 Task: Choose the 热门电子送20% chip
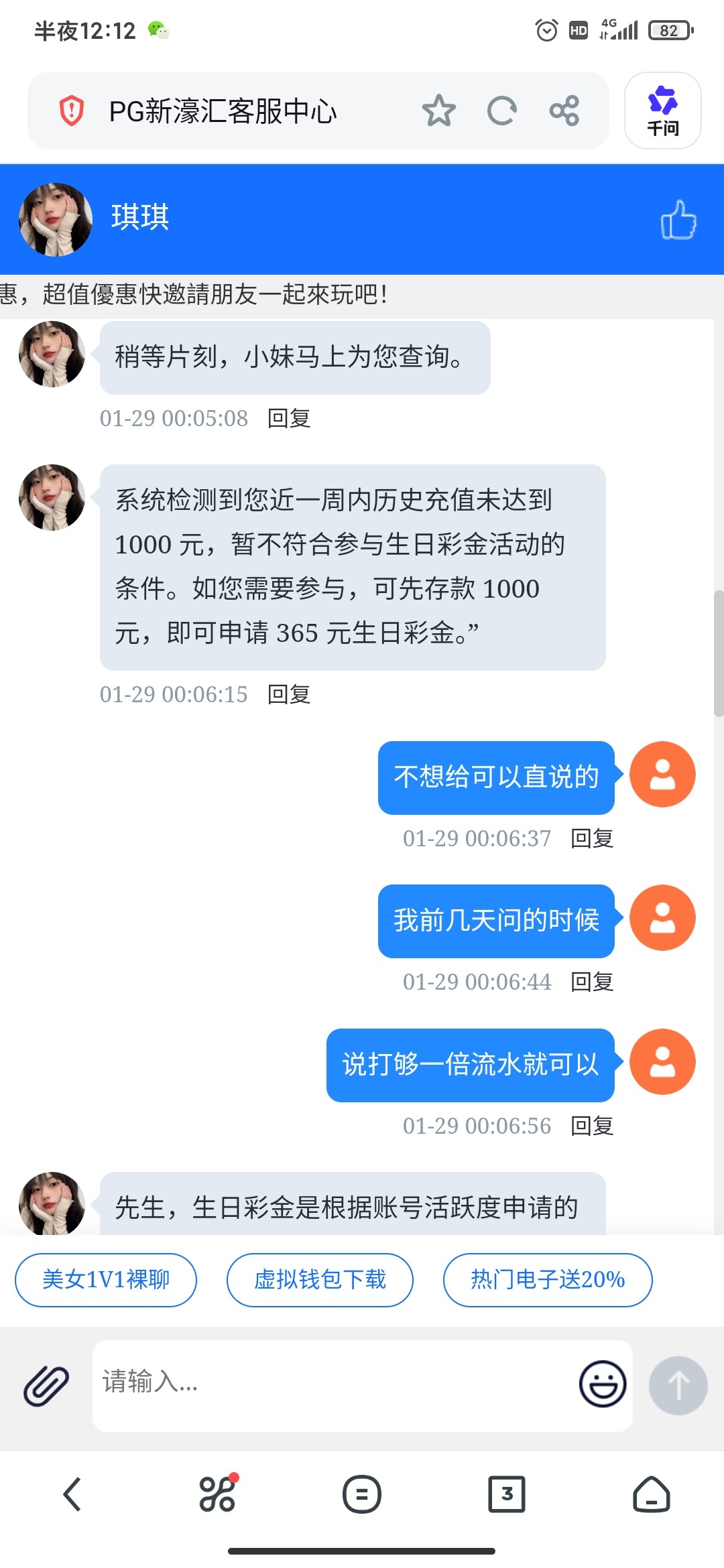(x=548, y=1279)
